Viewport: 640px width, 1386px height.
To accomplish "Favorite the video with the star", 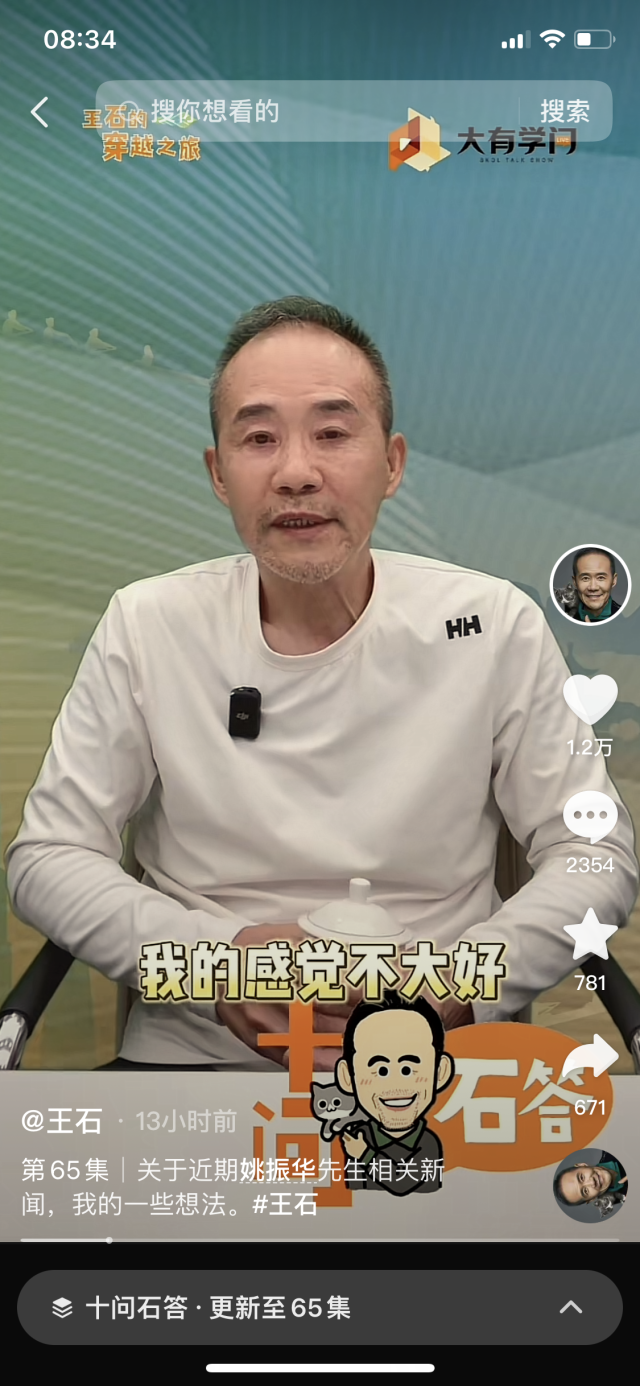I will coord(590,936).
